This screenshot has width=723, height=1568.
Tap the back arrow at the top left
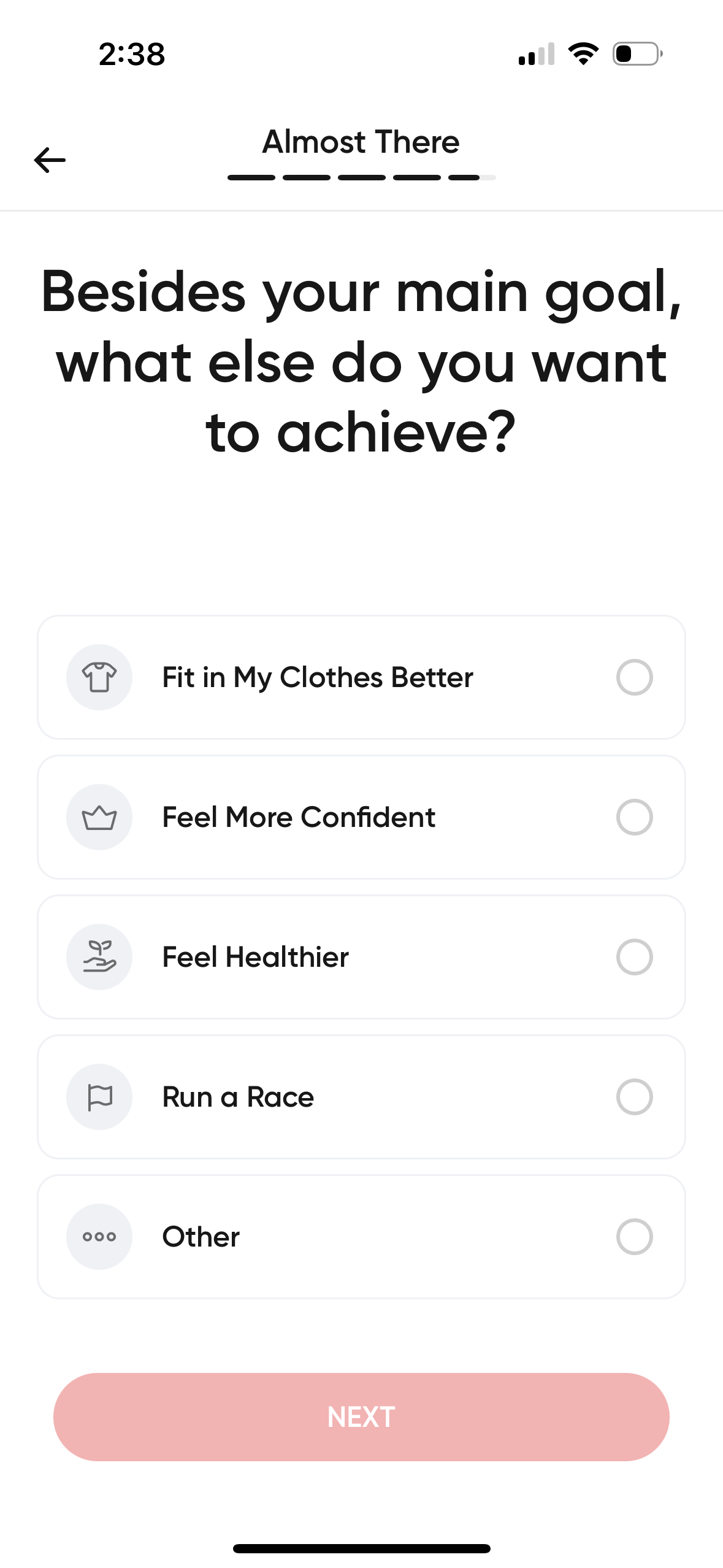50,159
